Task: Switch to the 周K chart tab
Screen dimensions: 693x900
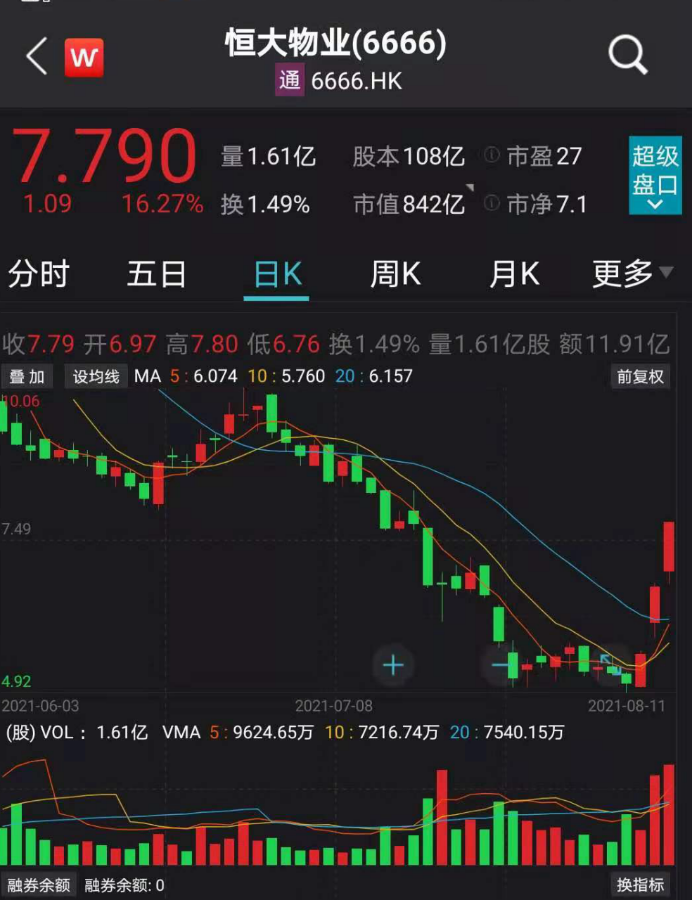Action: 396,274
